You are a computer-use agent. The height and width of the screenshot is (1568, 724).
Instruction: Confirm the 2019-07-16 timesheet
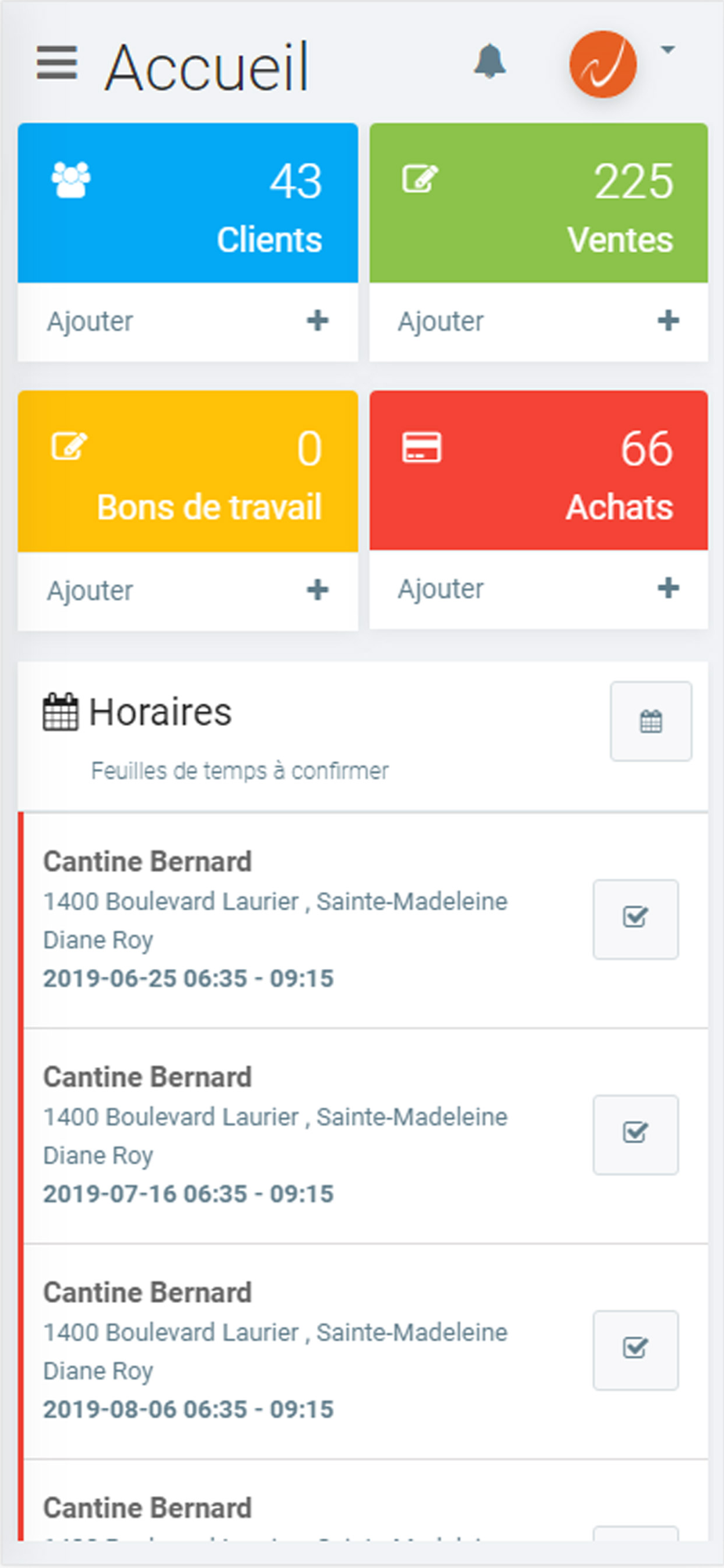pos(635,1134)
